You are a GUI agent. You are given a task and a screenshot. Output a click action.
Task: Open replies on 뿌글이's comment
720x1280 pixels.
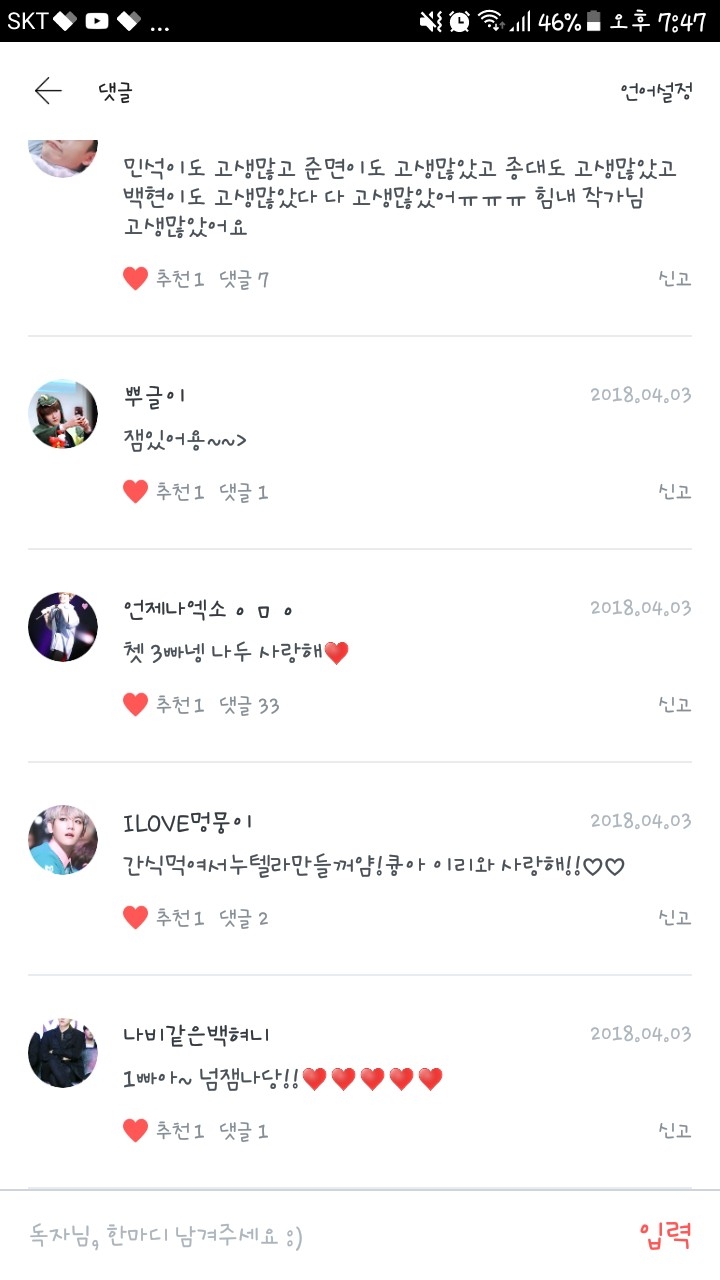click(244, 492)
